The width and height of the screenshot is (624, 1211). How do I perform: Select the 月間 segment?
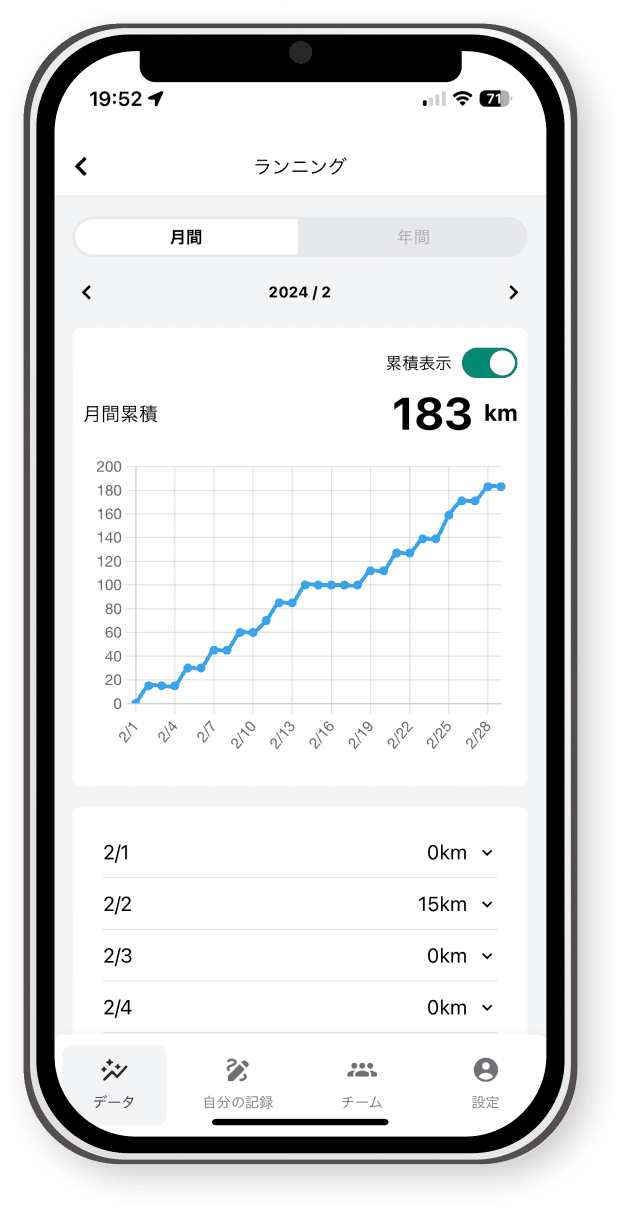186,238
